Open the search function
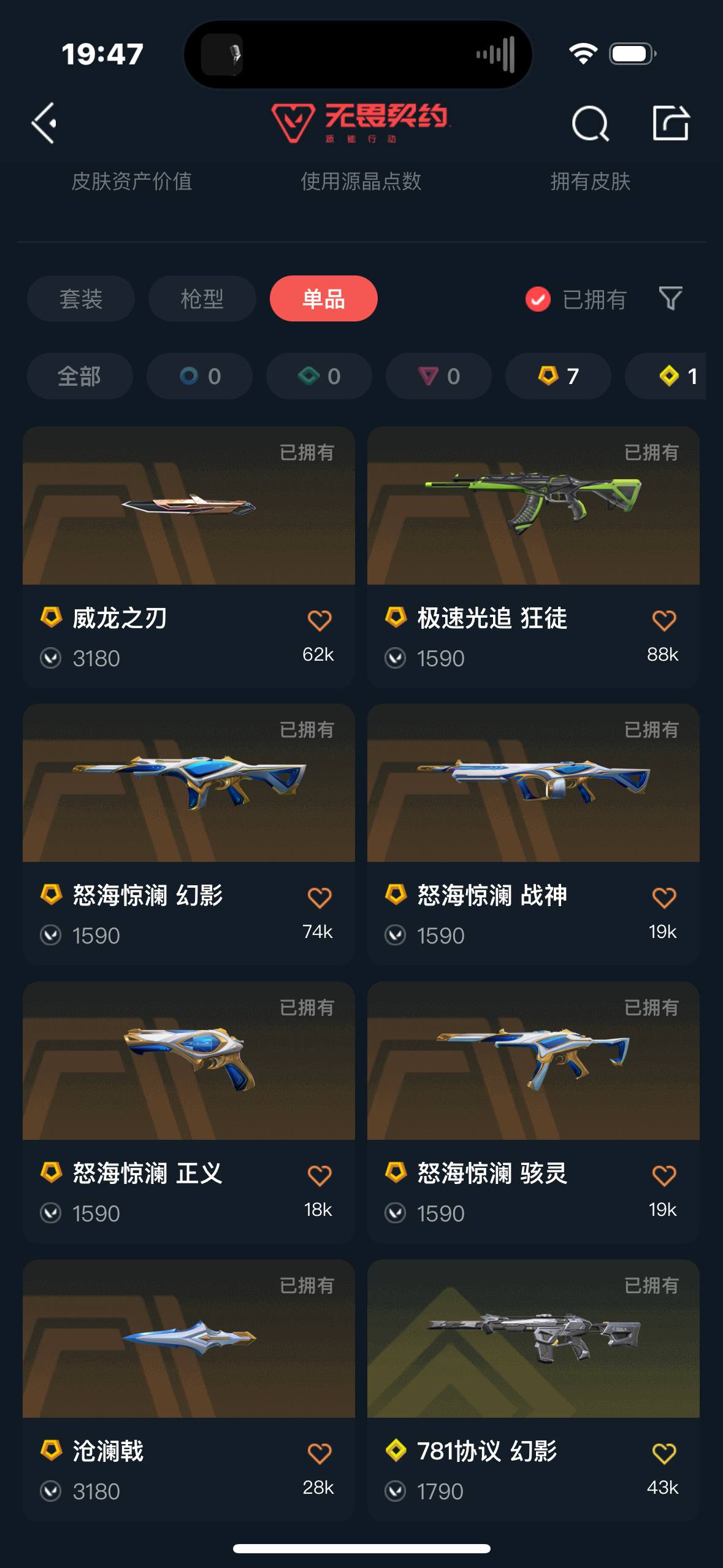Screen dimensions: 723x1568 (589, 123)
